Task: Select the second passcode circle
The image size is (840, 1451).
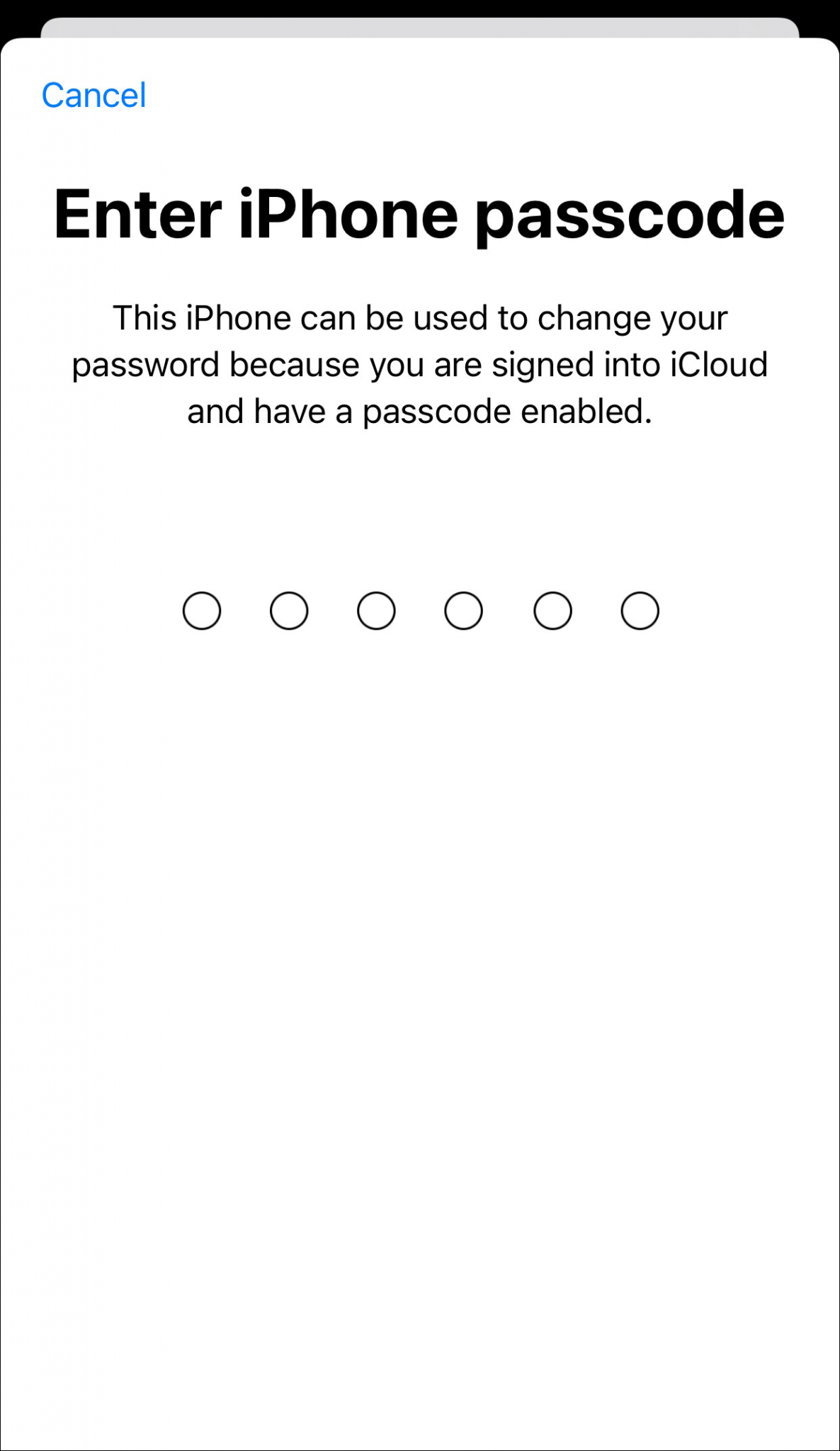Action: (x=290, y=610)
